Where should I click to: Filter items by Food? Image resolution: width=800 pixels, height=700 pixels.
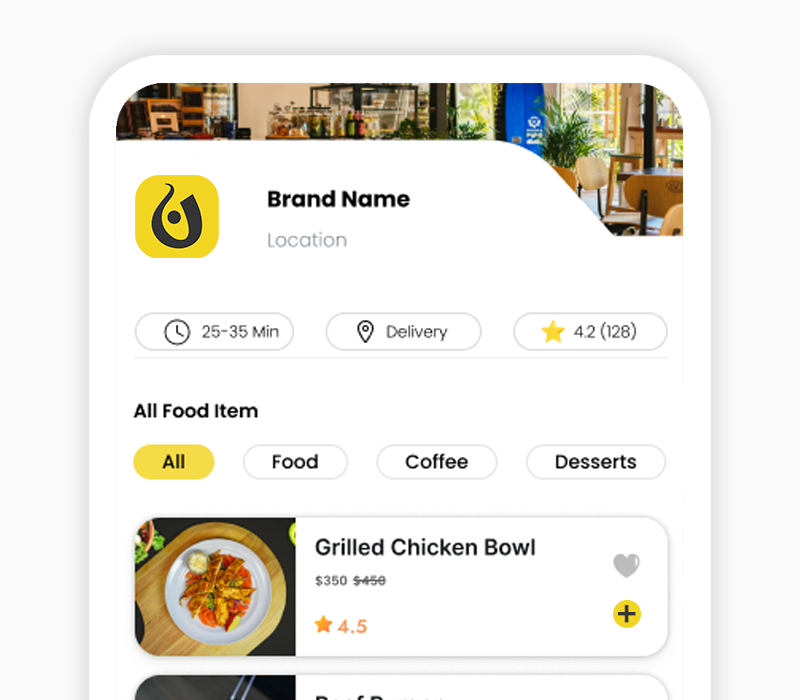[295, 462]
